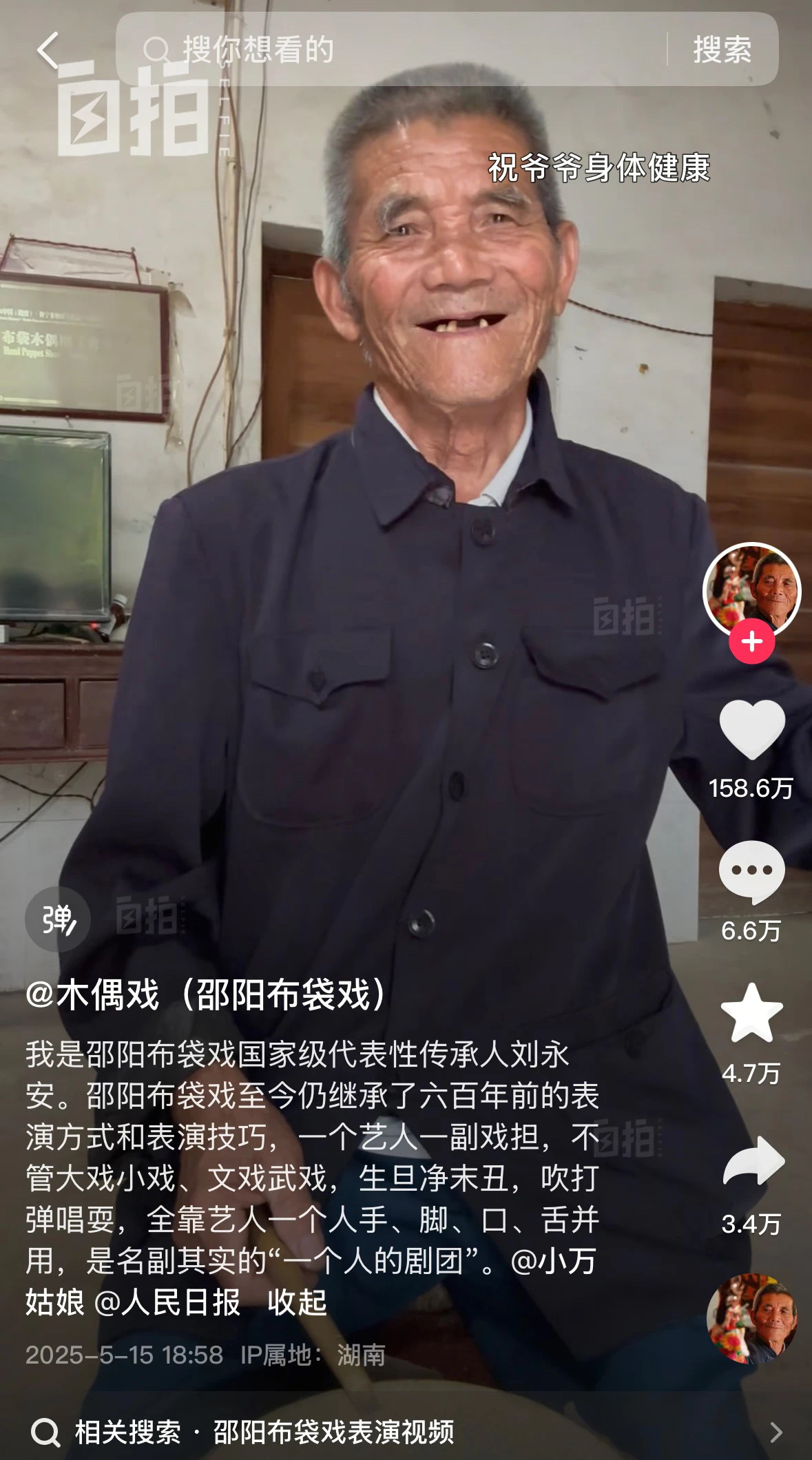This screenshot has height=1460, width=812.
Task: Like this video with the heart
Action: [x=751, y=731]
